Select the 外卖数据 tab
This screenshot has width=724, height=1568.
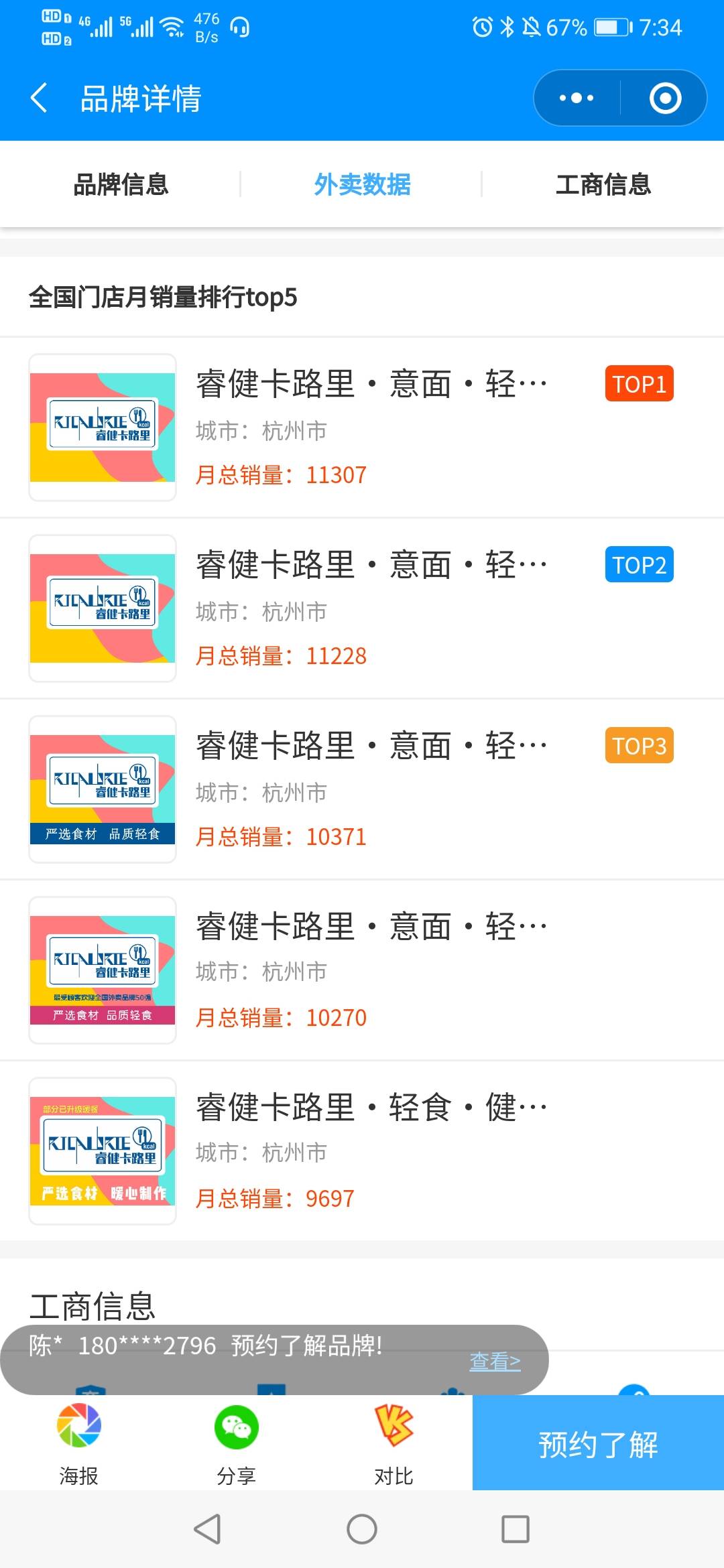[x=362, y=184]
